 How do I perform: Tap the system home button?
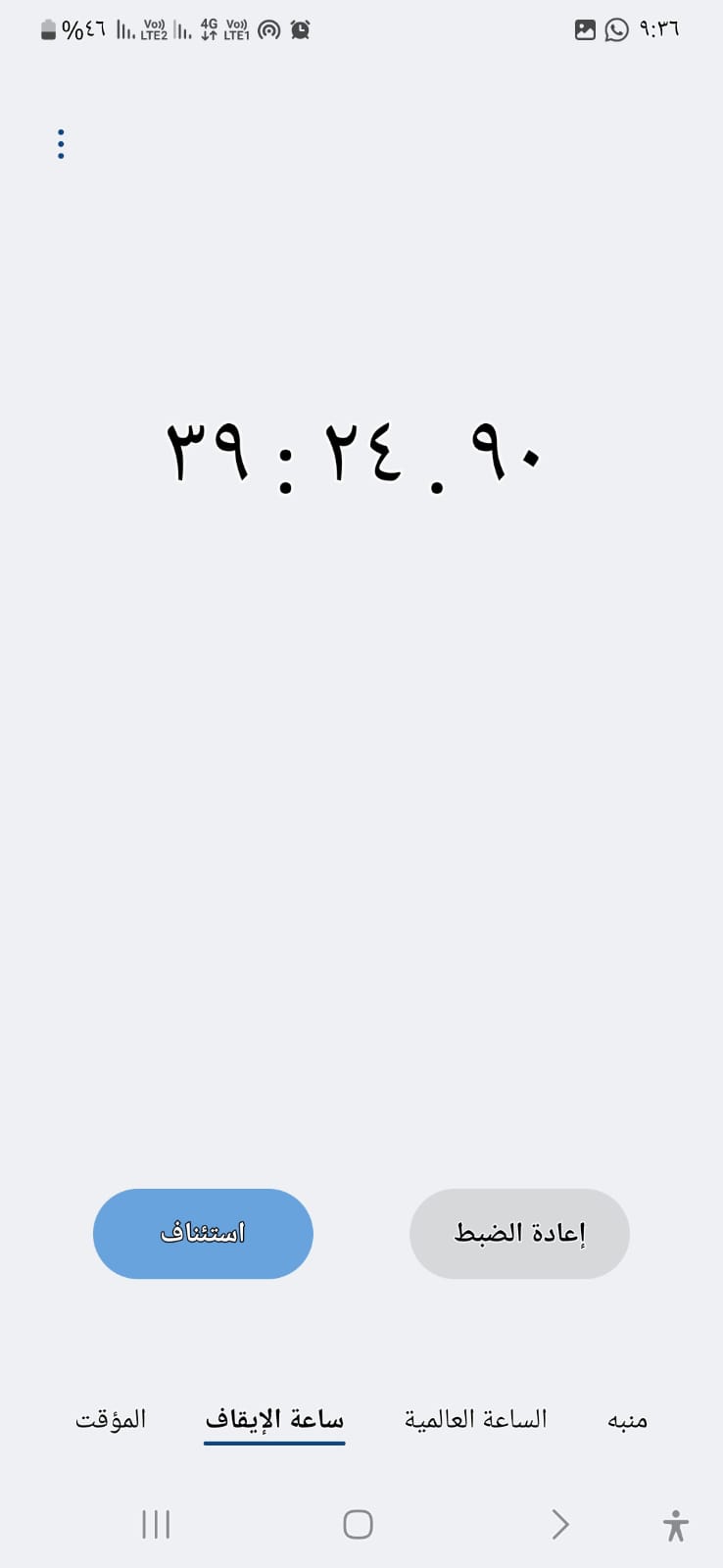pos(358,1524)
